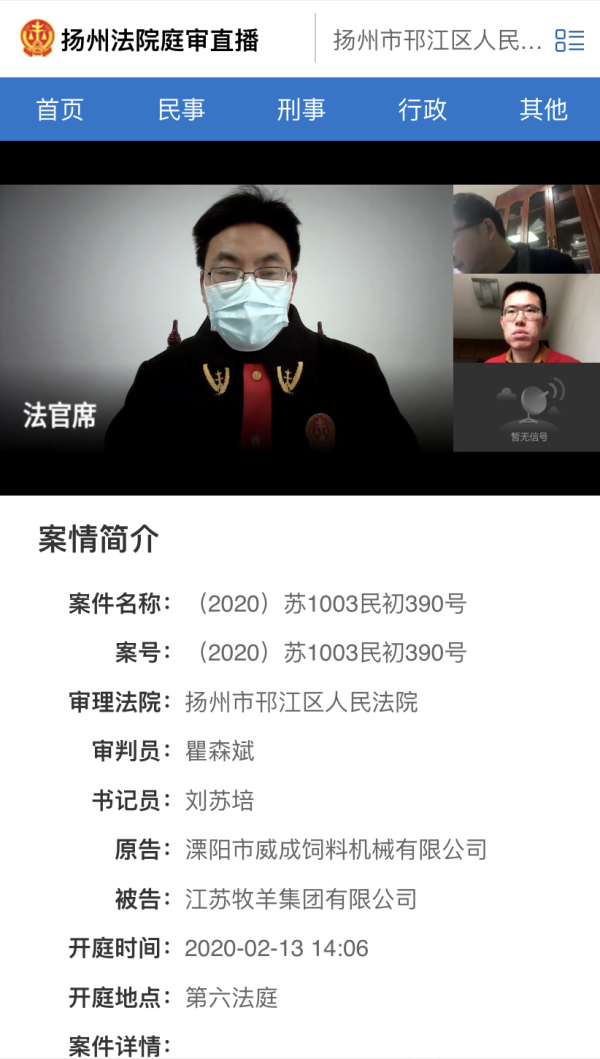Open the court list menu icon

point(569,41)
